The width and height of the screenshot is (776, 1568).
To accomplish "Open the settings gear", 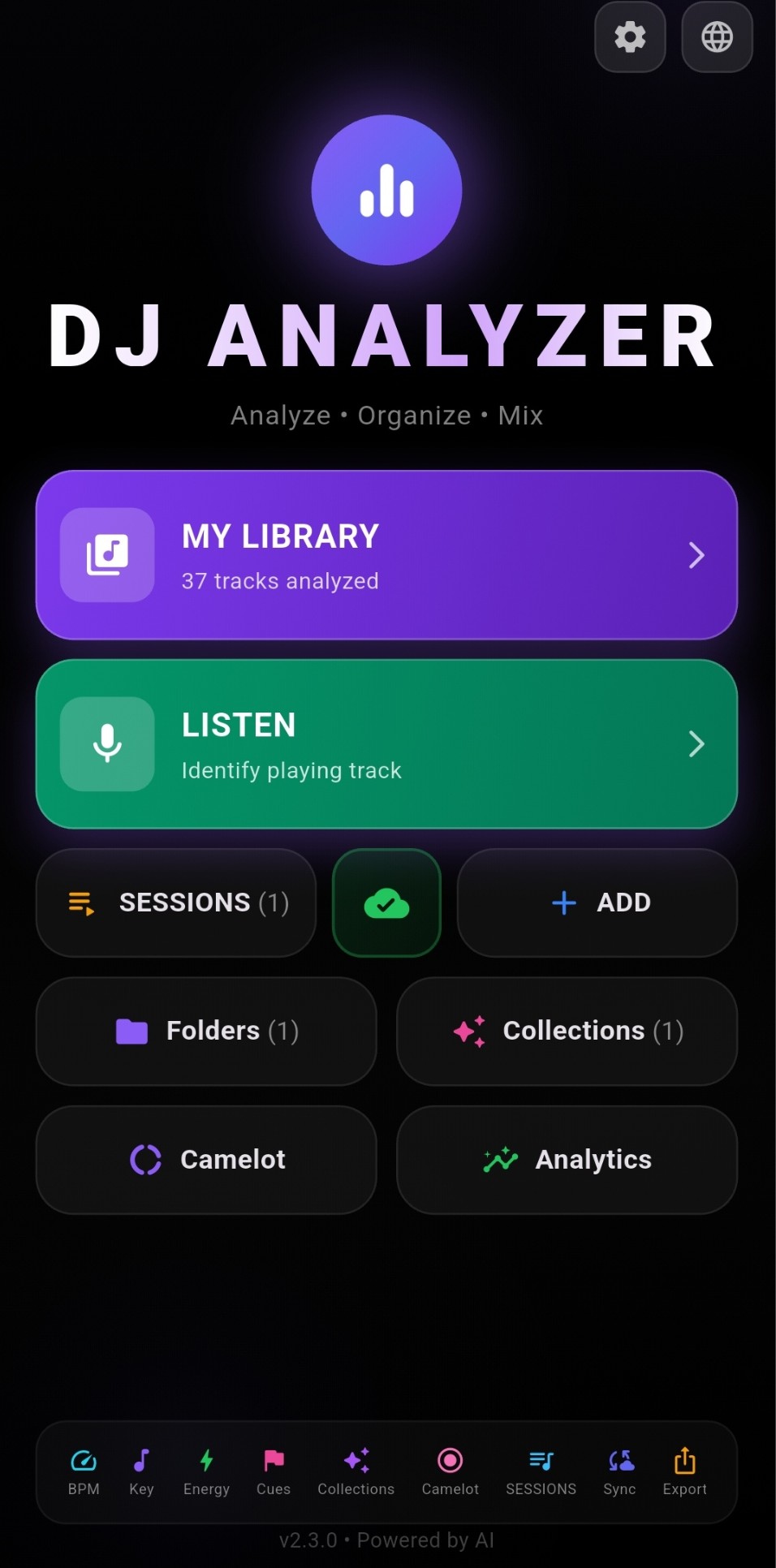I will pyautogui.click(x=630, y=37).
